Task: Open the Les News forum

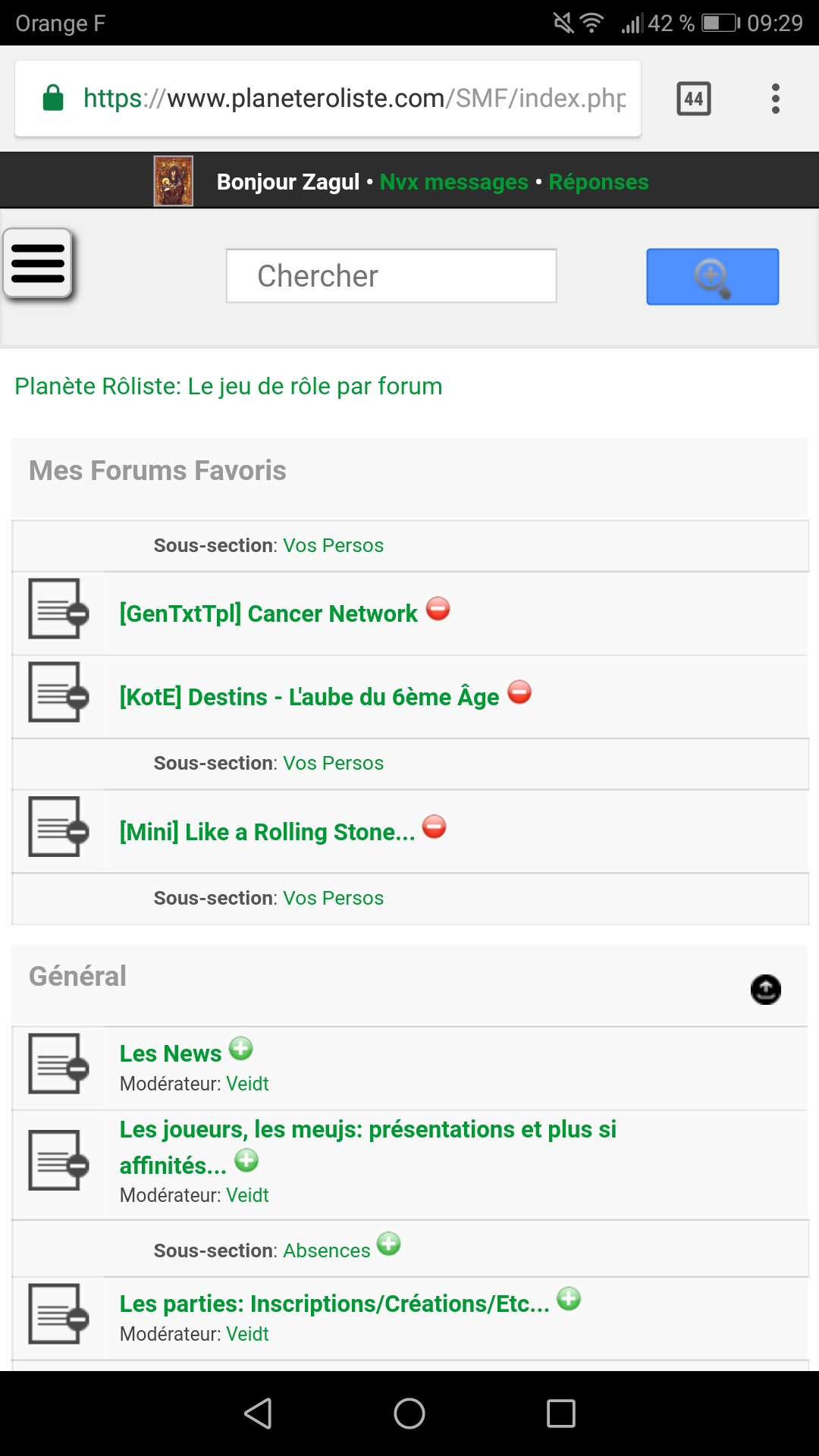Action: tap(171, 1053)
